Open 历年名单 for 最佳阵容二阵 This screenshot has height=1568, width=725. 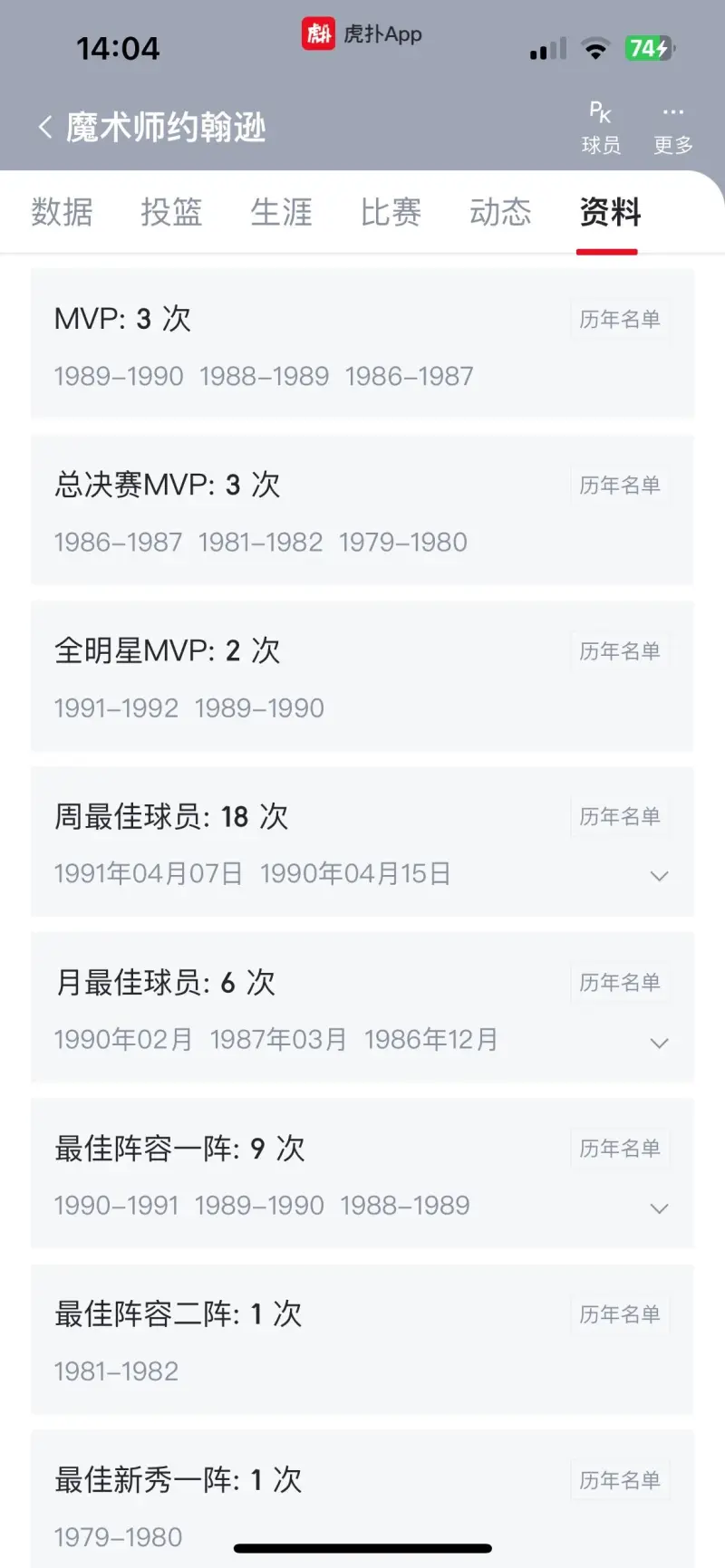(620, 1313)
